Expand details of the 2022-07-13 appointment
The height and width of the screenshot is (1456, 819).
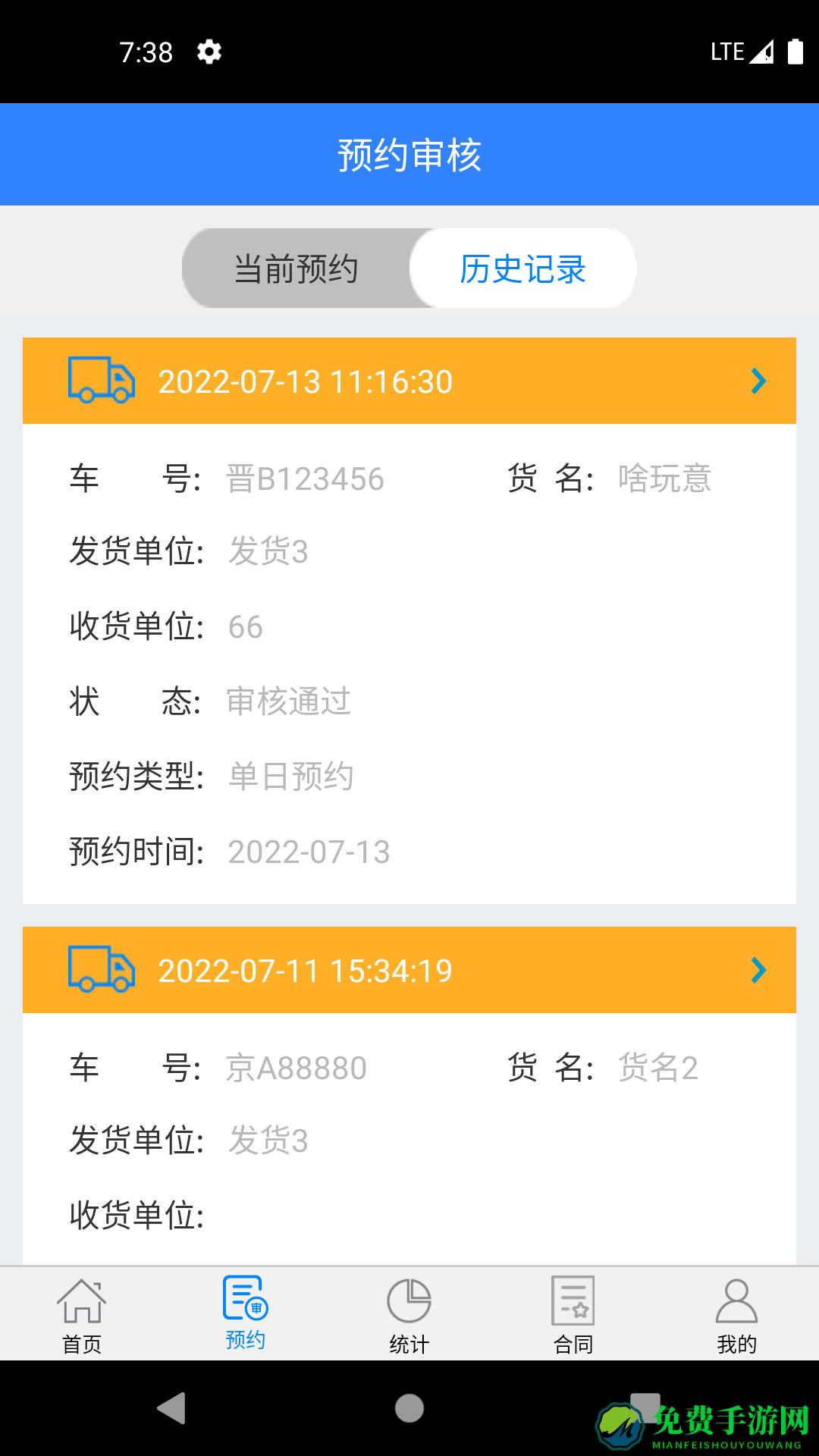[x=758, y=381]
